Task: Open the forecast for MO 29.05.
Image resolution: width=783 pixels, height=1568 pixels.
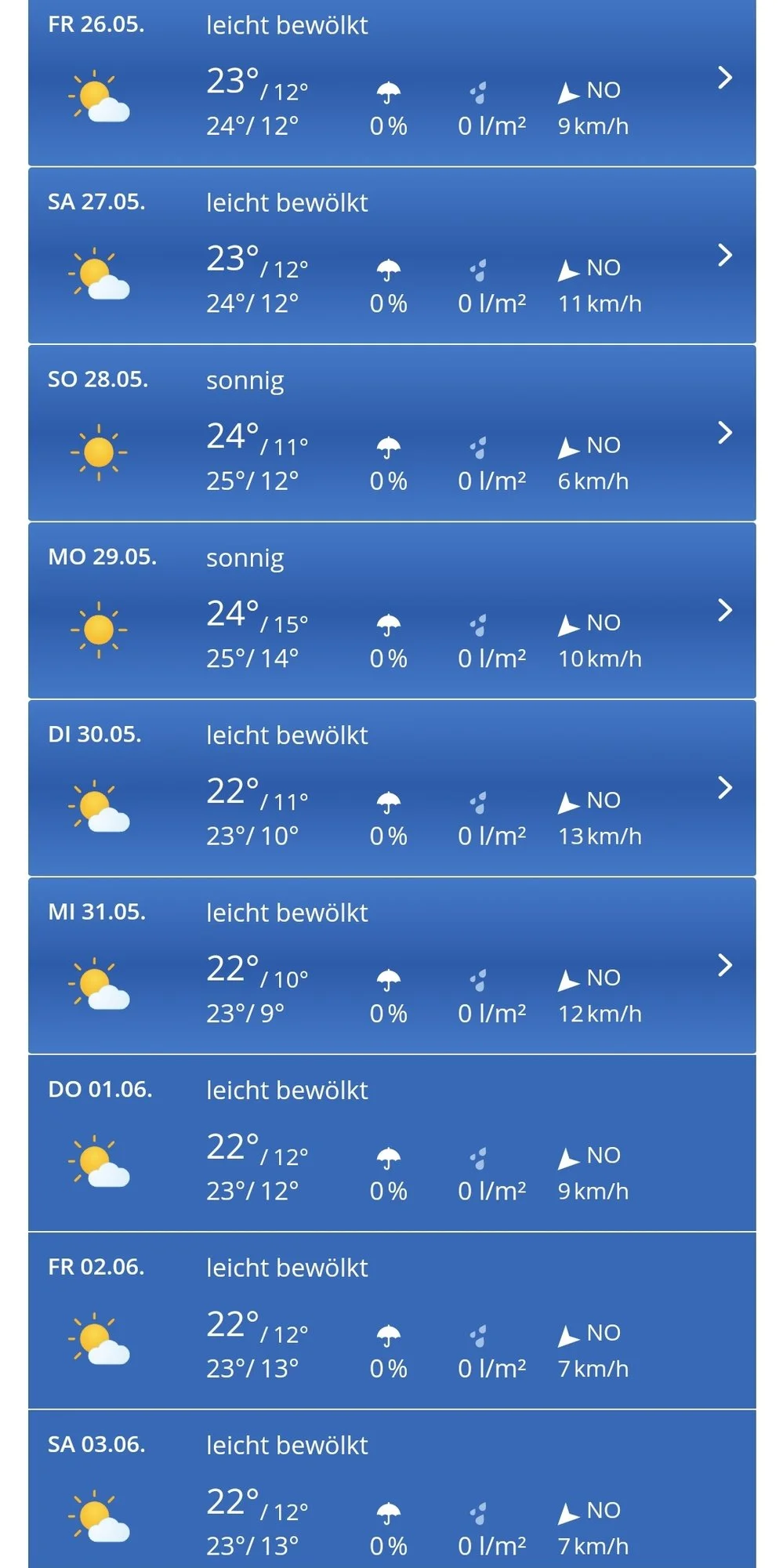Action: [x=724, y=610]
